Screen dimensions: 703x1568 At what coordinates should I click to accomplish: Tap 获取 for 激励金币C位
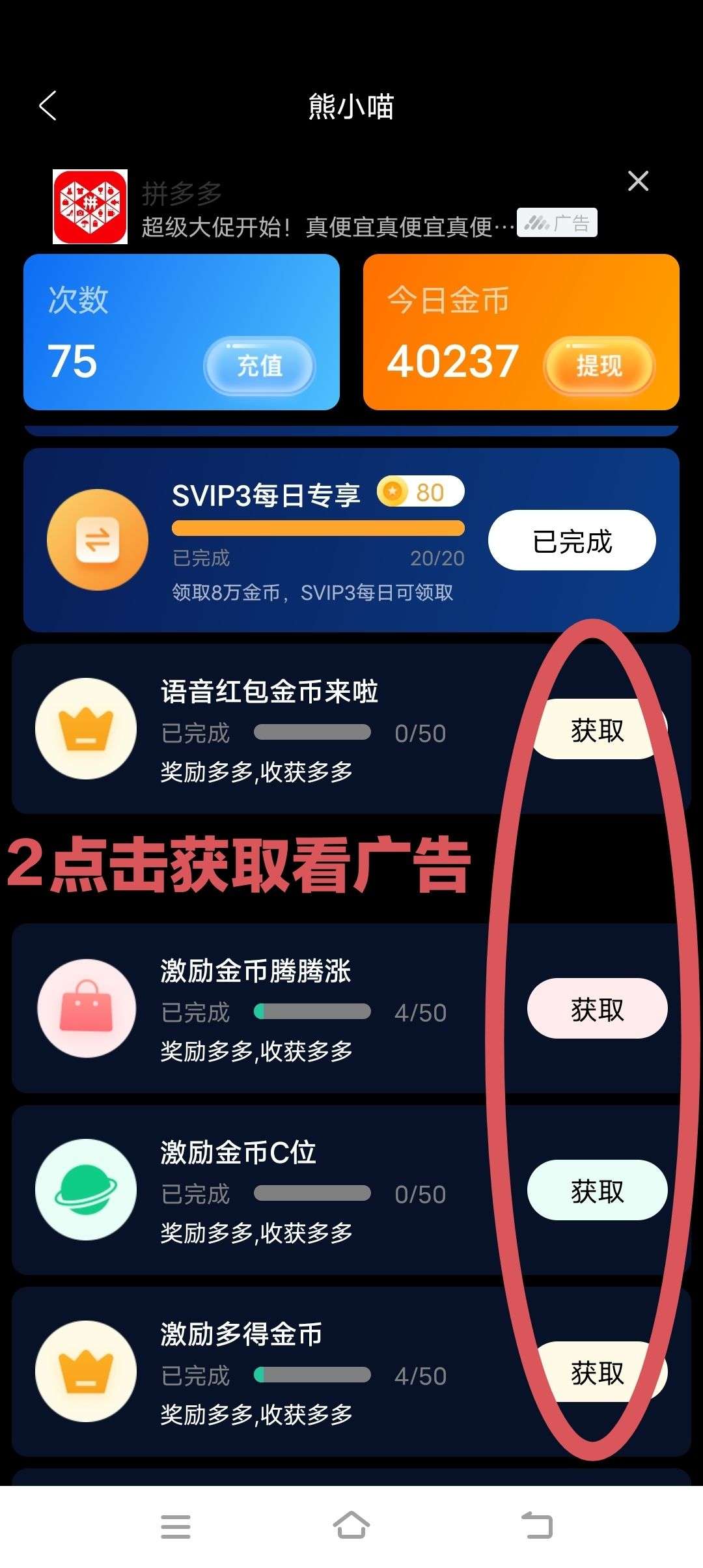click(598, 1190)
